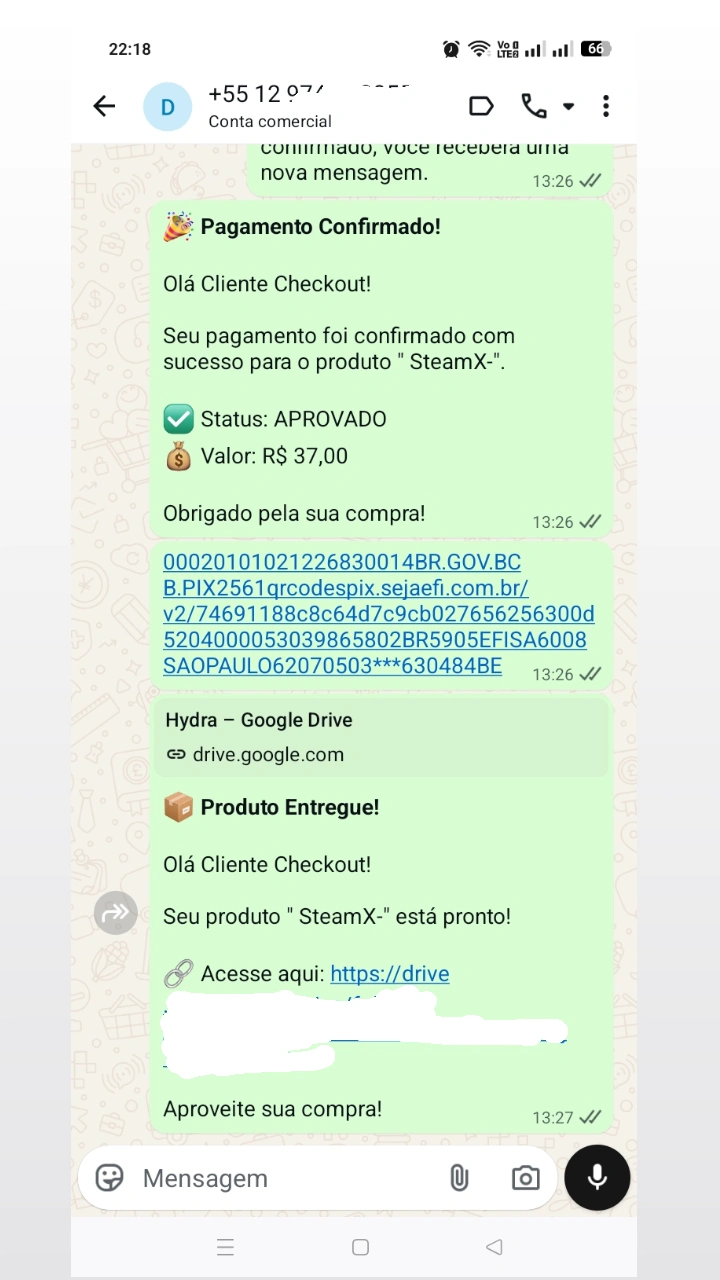Expand the dropdown arrow next to the call icon
The width and height of the screenshot is (720, 1280).
click(568, 106)
